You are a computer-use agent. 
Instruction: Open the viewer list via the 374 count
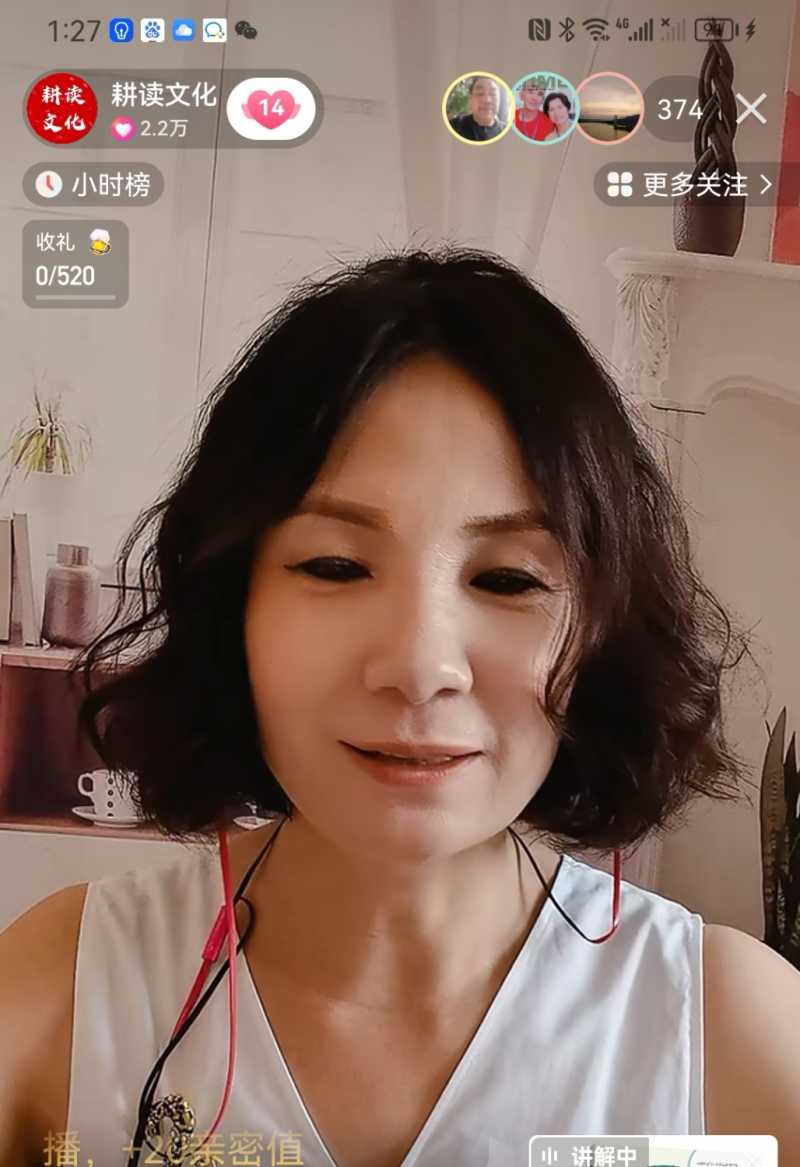pos(684,110)
